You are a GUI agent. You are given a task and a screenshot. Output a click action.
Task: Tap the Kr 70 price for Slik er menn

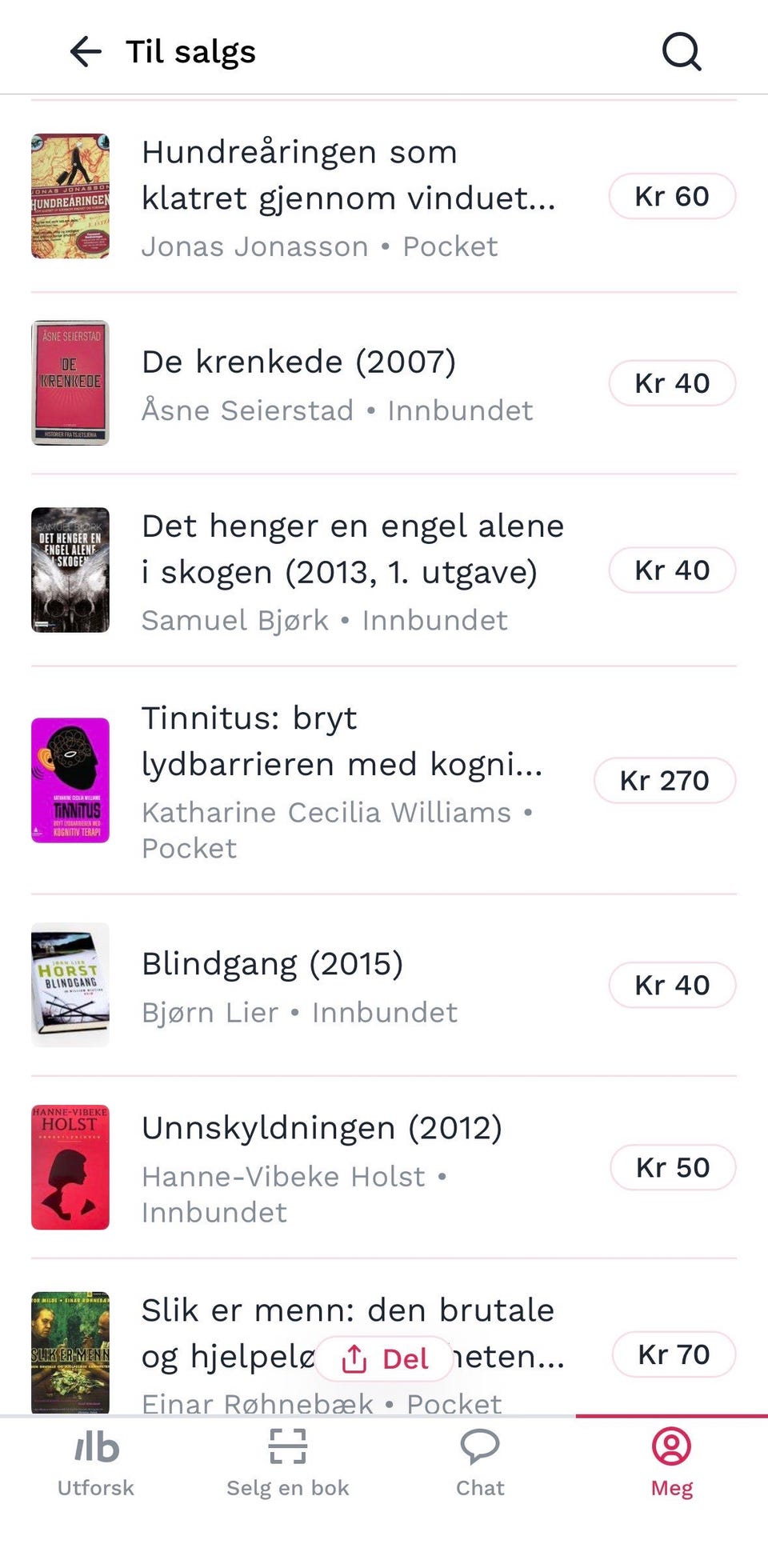(x=674, y=1354)
